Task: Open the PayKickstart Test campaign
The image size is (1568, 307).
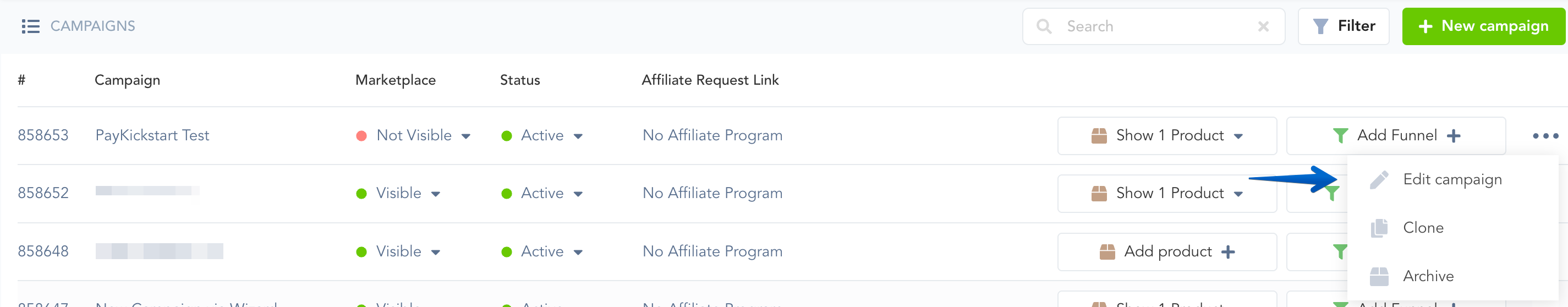Action: 152,135
